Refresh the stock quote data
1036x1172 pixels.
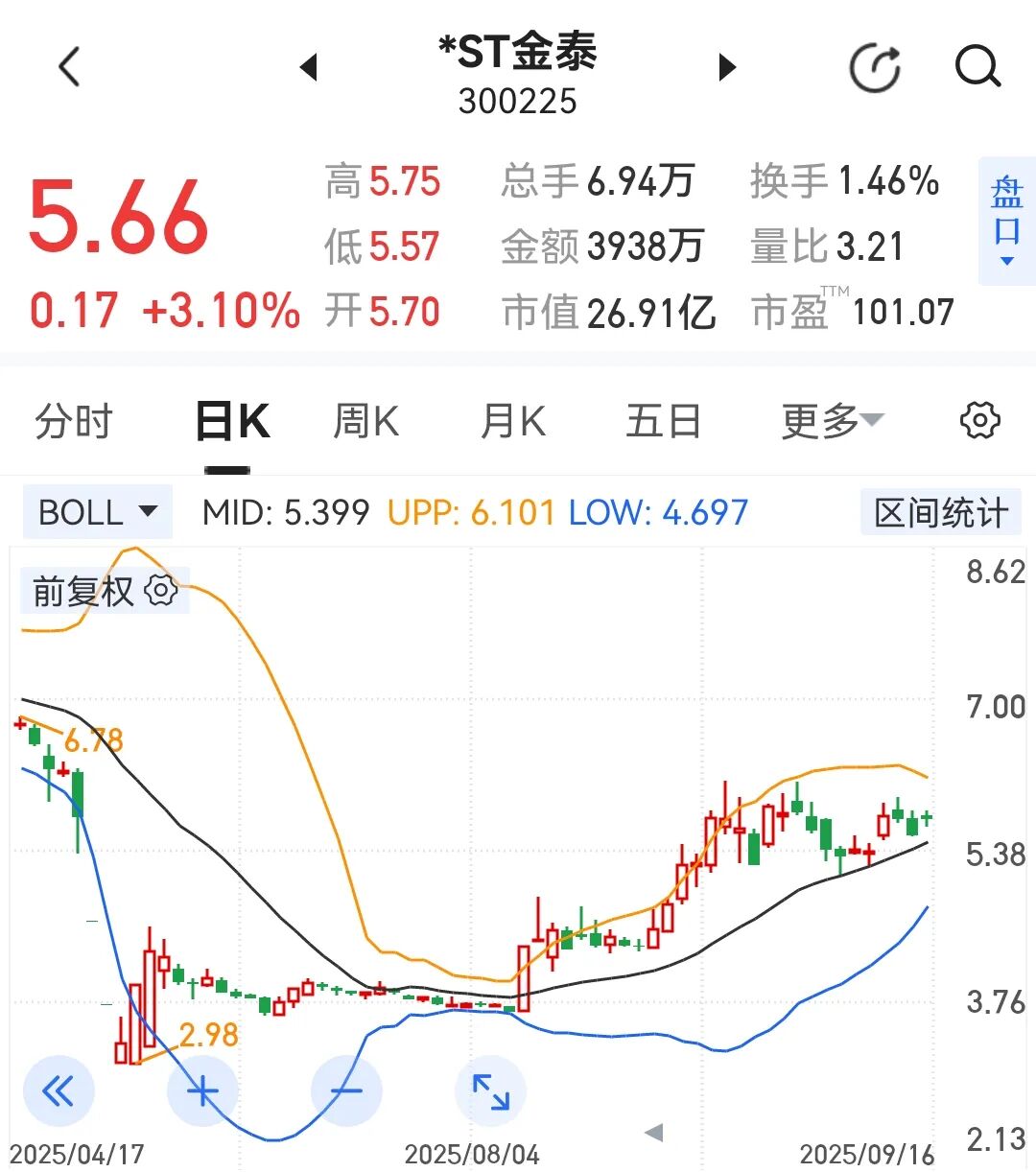(x=875, y=67)
